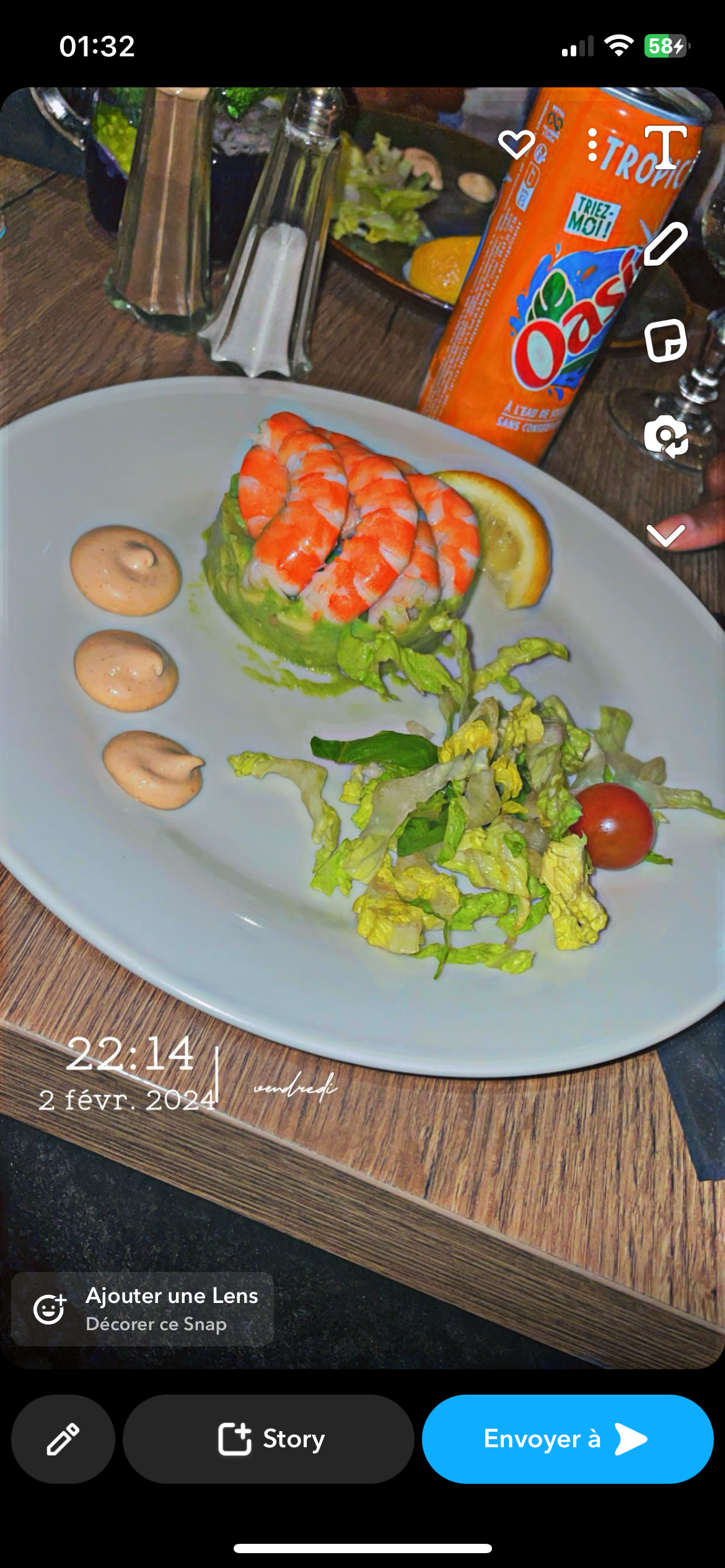Add this Snap to Story
Image resolution: width=725 pixels, height=1568 pixels.
[268, 1439]
